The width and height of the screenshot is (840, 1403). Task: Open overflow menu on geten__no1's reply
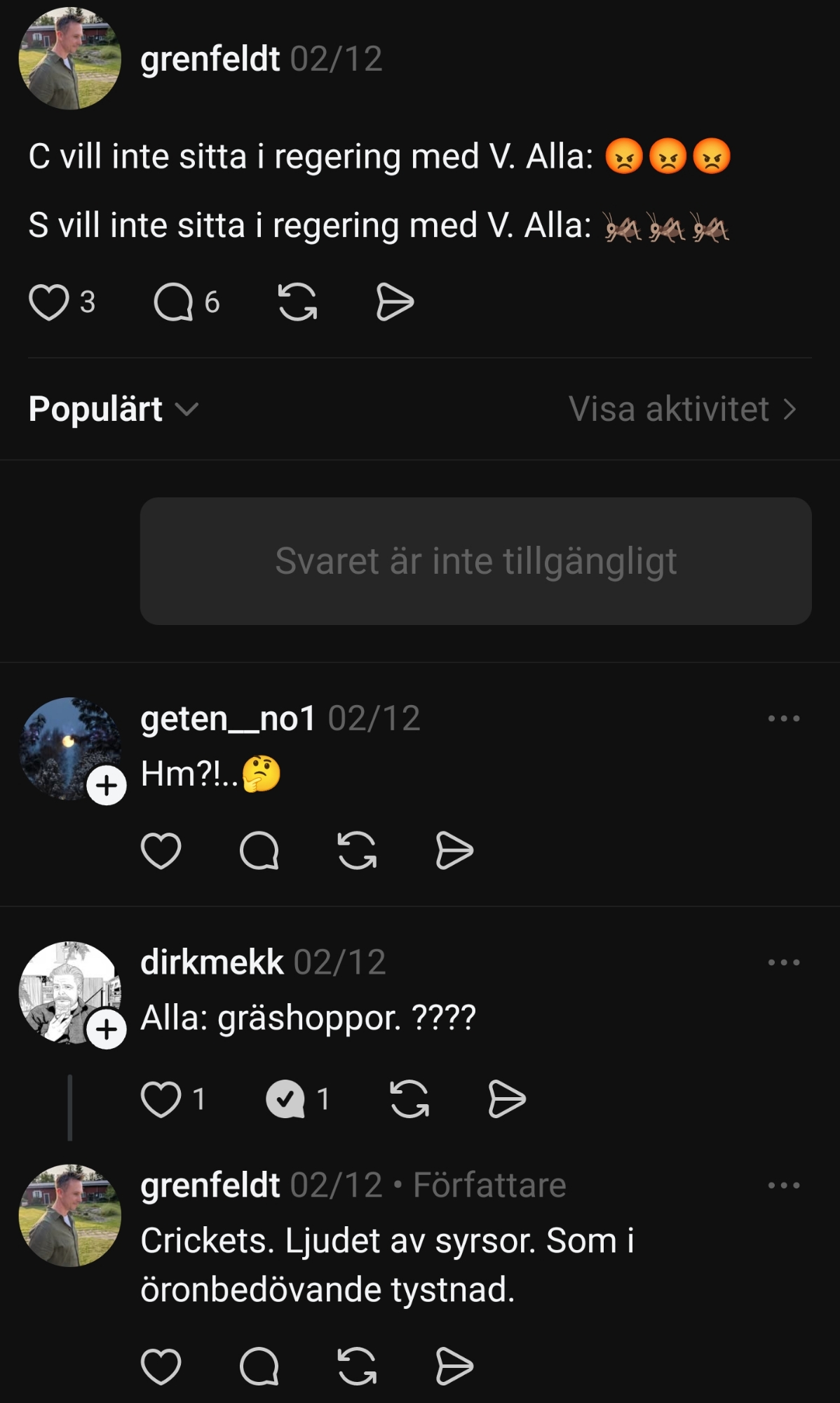pos(783,718)
